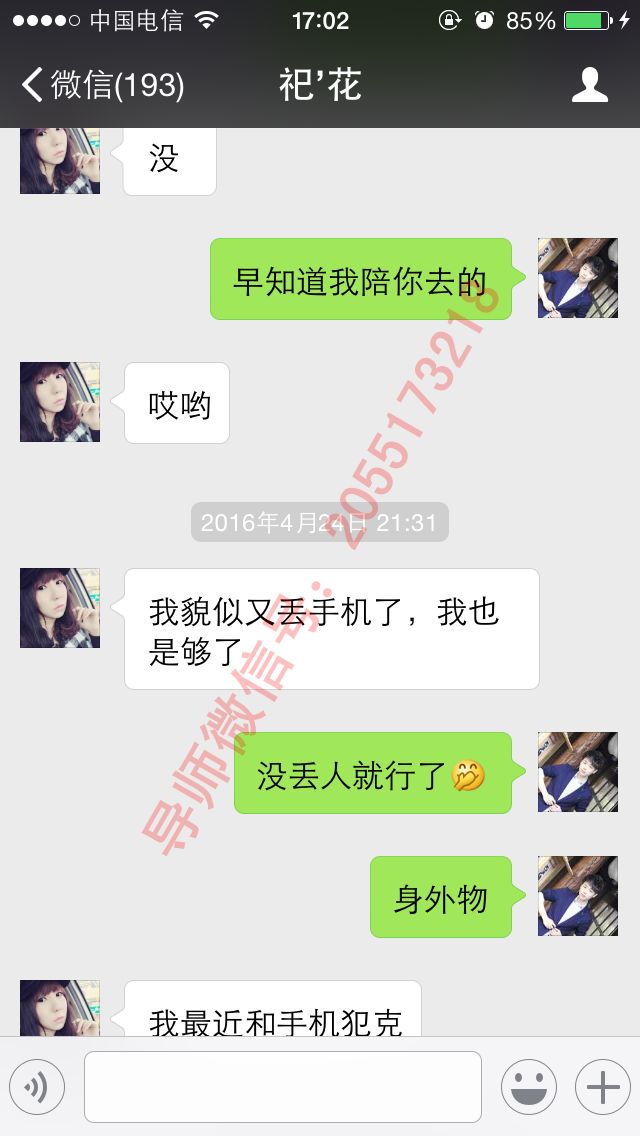This screenshot has height=1136, width=640.
Task: Open the contact profile icon
Action: (x=590, y=86)
